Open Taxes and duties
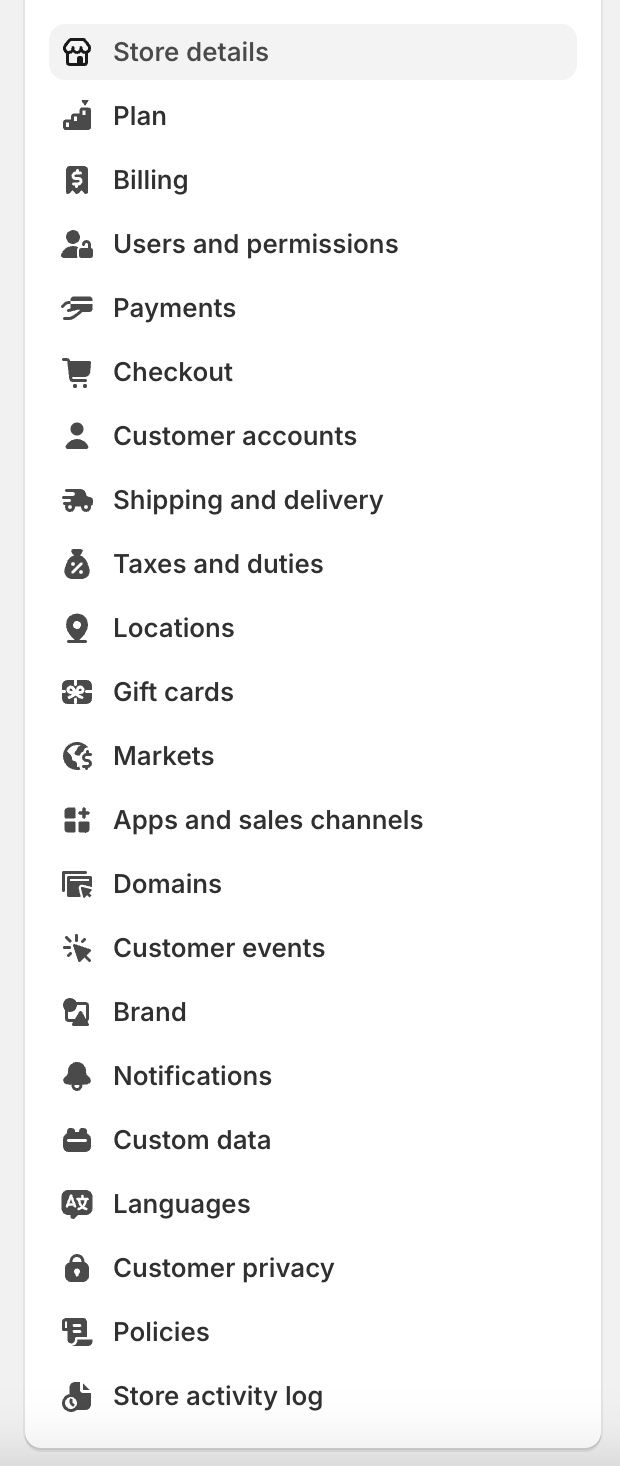Viewport: 620px width, 1466px height. coord(218,564)
